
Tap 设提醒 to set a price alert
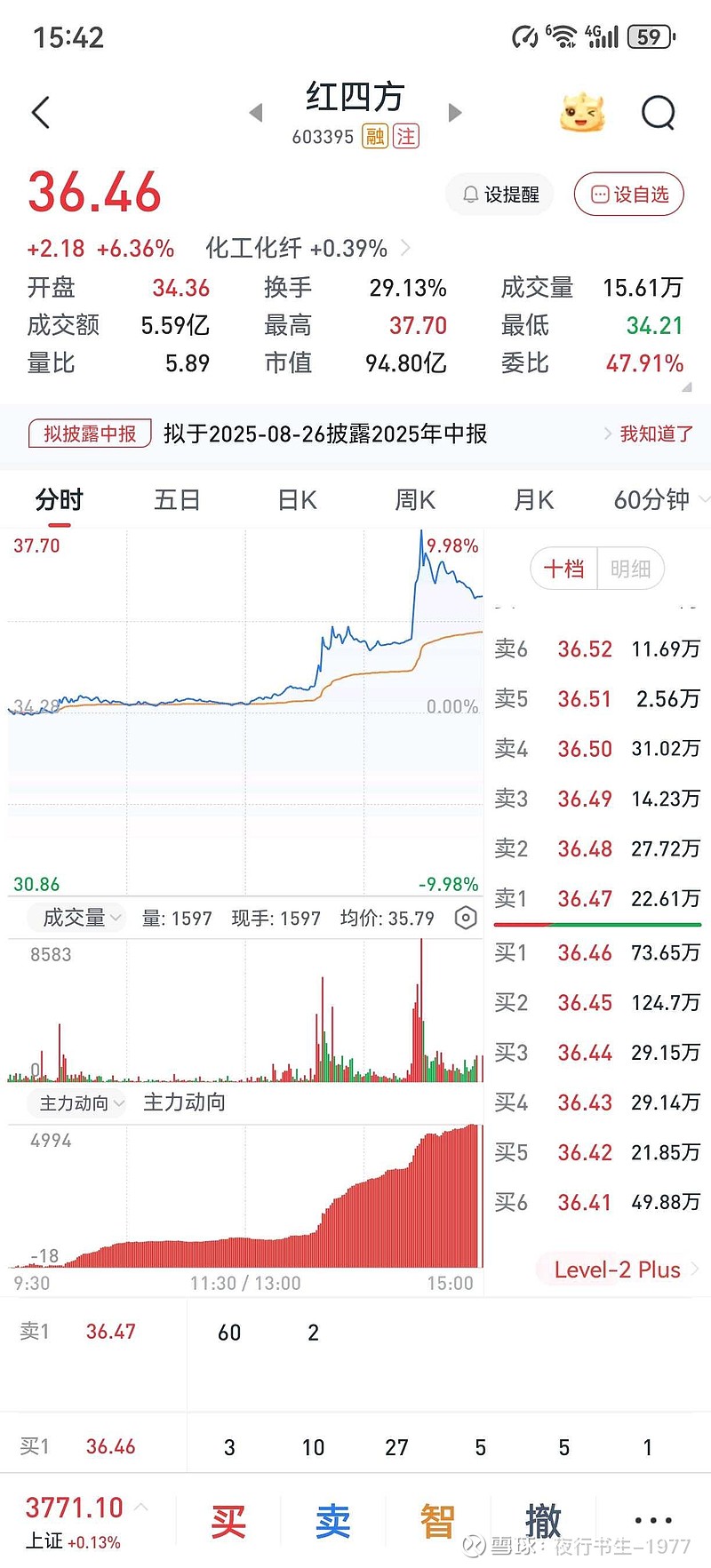click(500, 195)
